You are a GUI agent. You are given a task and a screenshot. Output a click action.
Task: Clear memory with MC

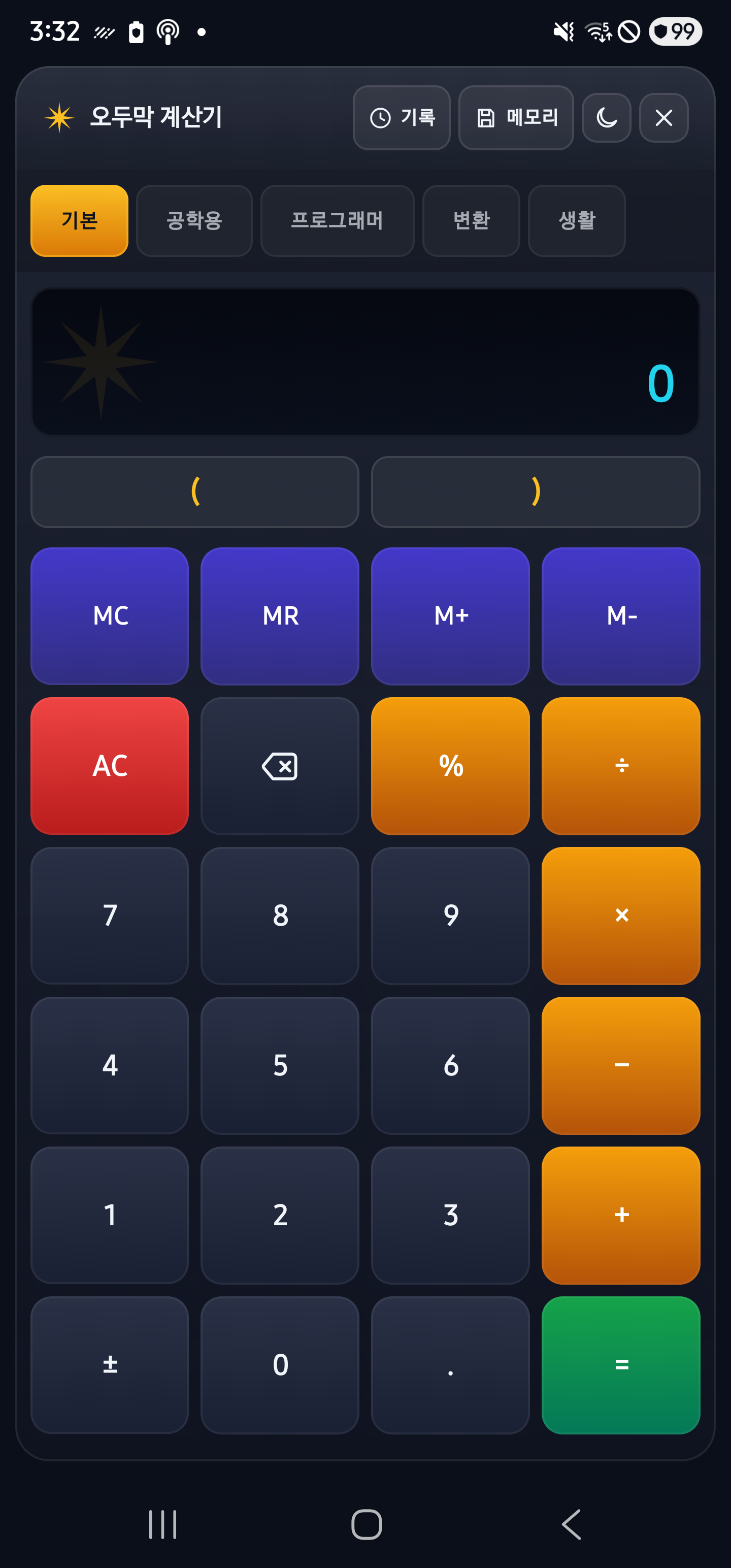pyautogui.click(x=110, y=616)
